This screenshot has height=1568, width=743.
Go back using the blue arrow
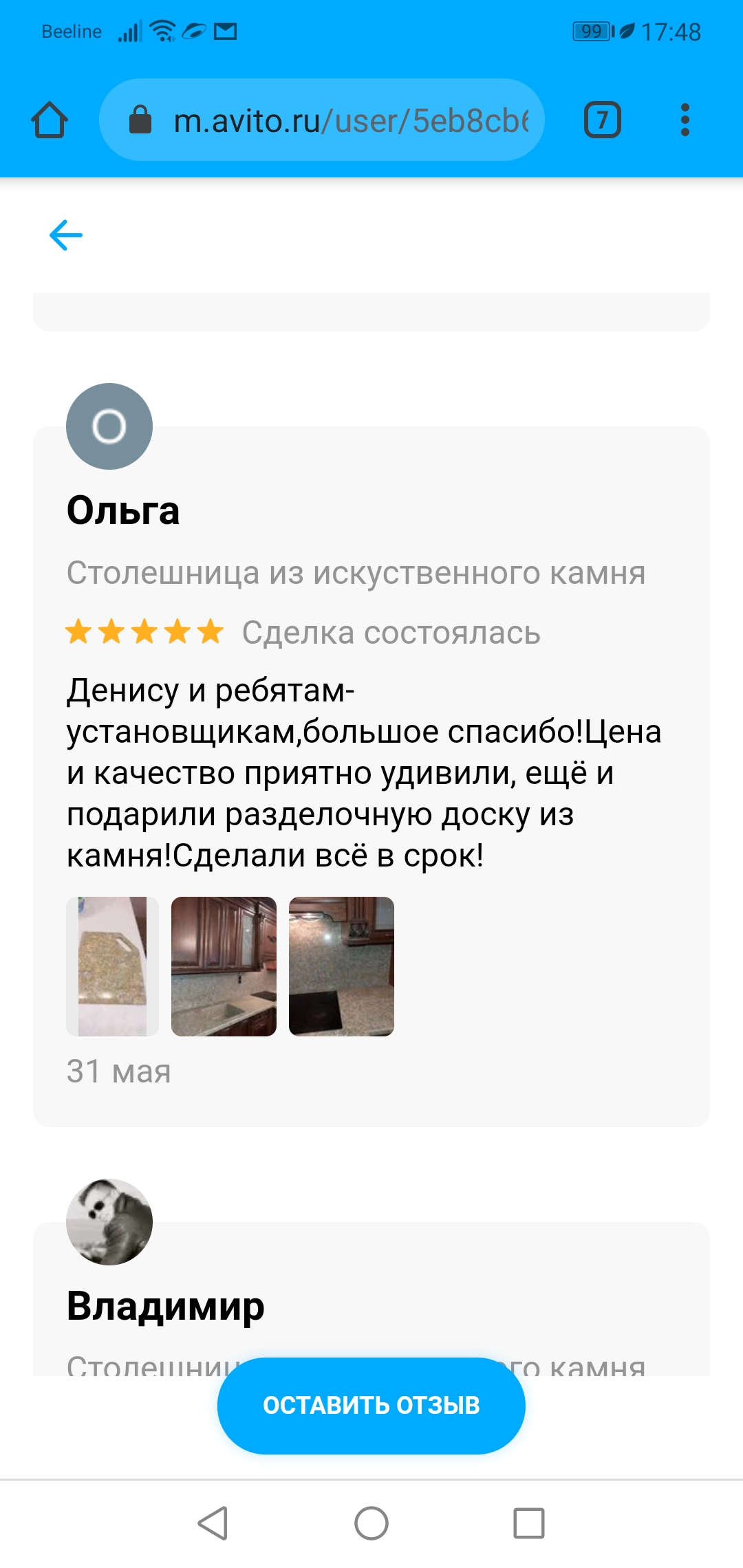tap(66, 235)
